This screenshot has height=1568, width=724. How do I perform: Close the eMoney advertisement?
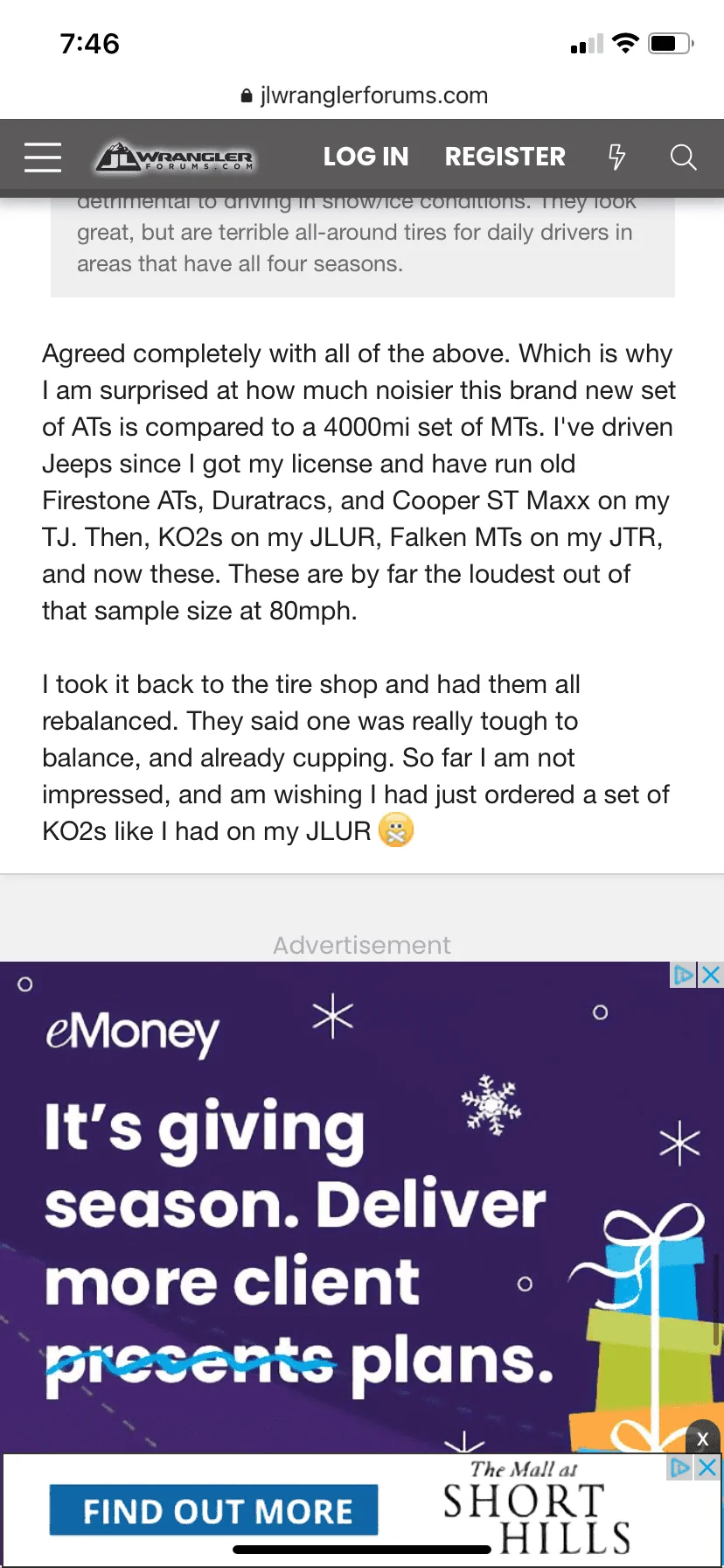711,975
